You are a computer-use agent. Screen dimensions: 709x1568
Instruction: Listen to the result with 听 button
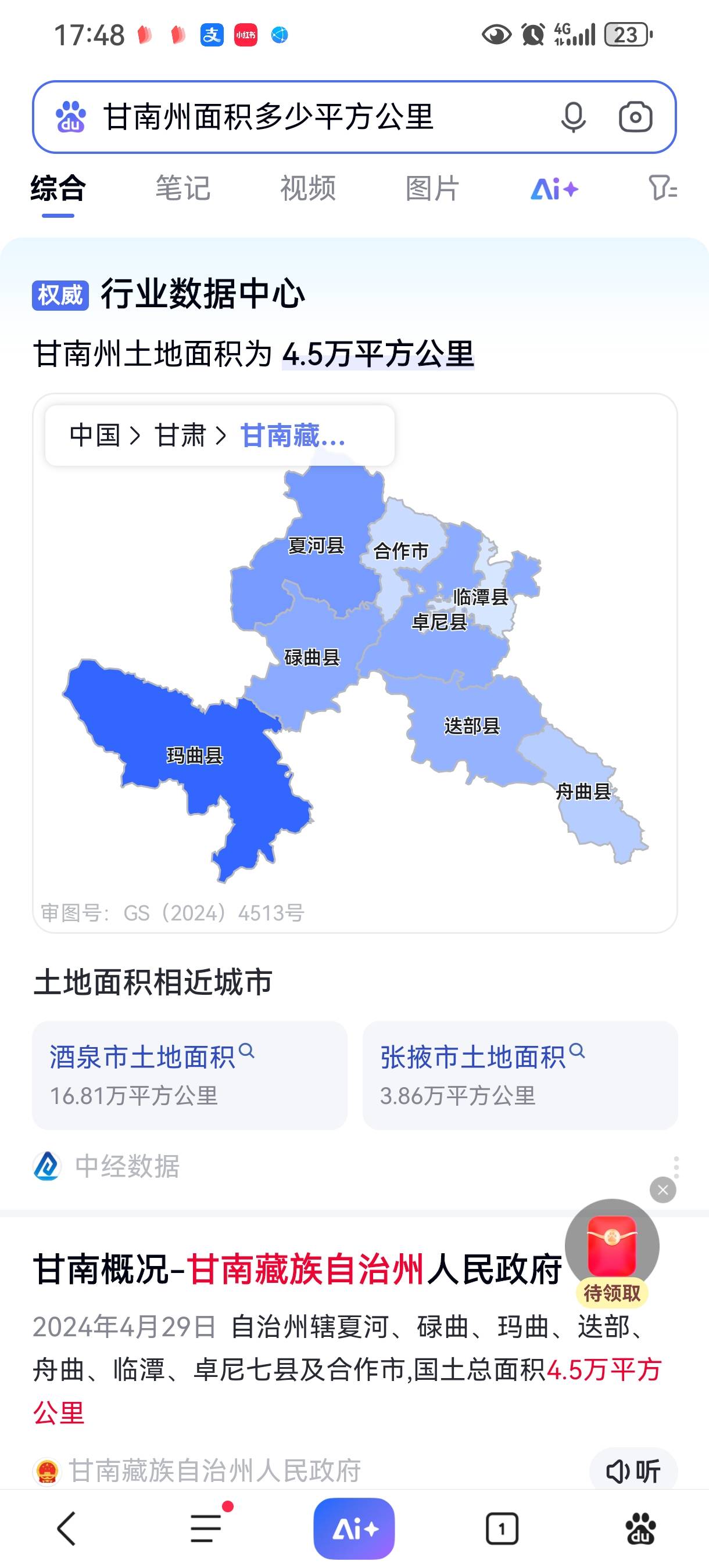(x=633, y=1472)
